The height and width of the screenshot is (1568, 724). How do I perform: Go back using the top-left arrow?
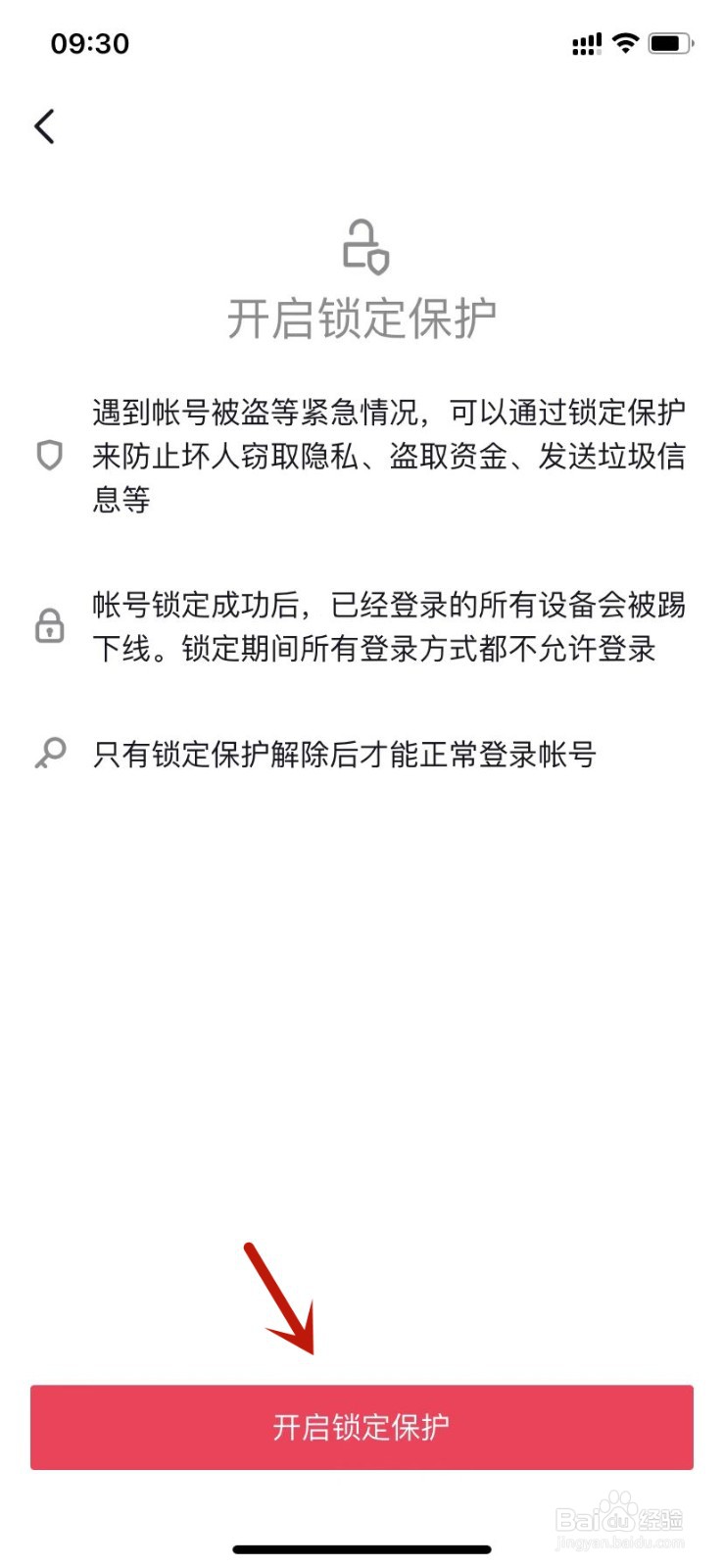coord(44,126)
